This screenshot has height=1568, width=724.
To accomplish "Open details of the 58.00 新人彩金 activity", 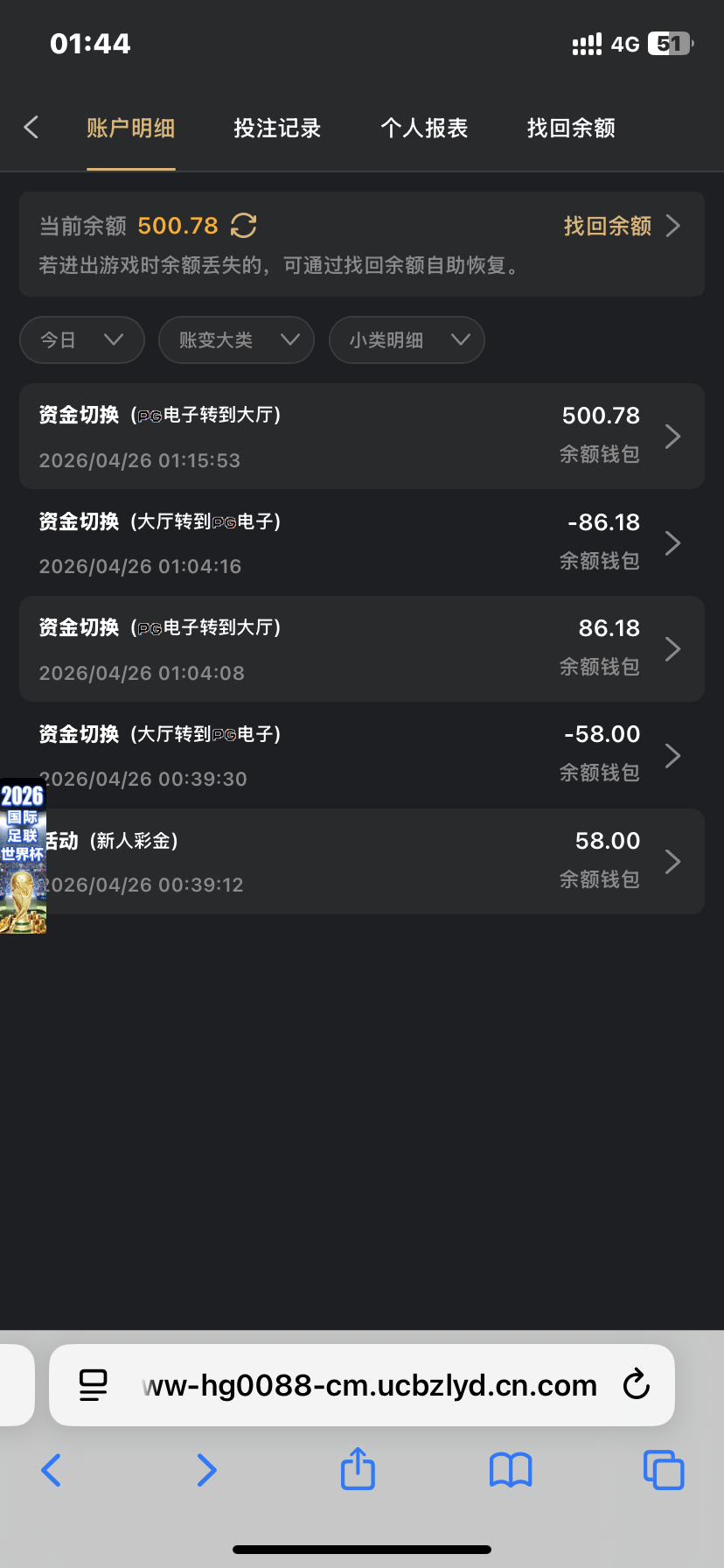I will [362, 862].
